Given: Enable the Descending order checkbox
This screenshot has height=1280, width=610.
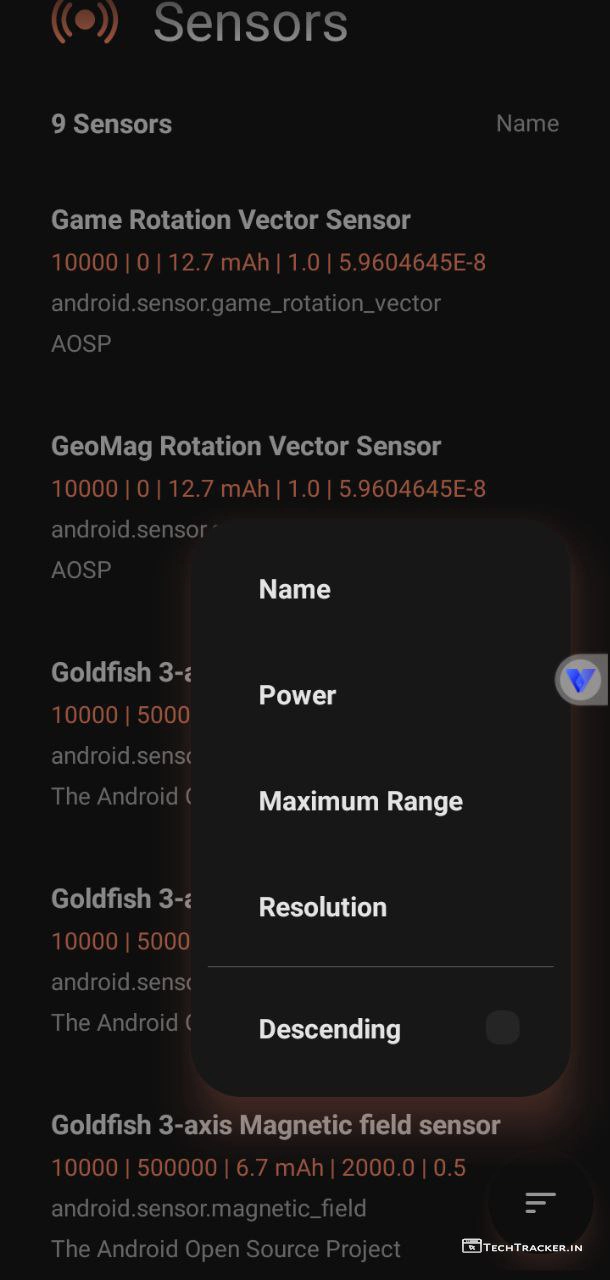Looking at the screenshot, I should (502, 1028).
